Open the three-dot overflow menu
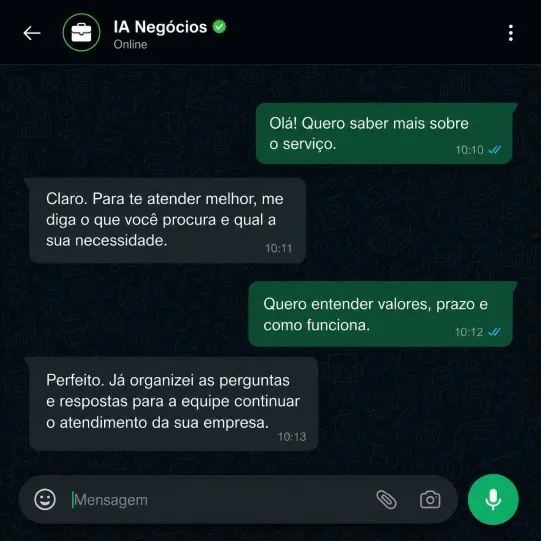This screenshot has height=541, width=541. 511,33
